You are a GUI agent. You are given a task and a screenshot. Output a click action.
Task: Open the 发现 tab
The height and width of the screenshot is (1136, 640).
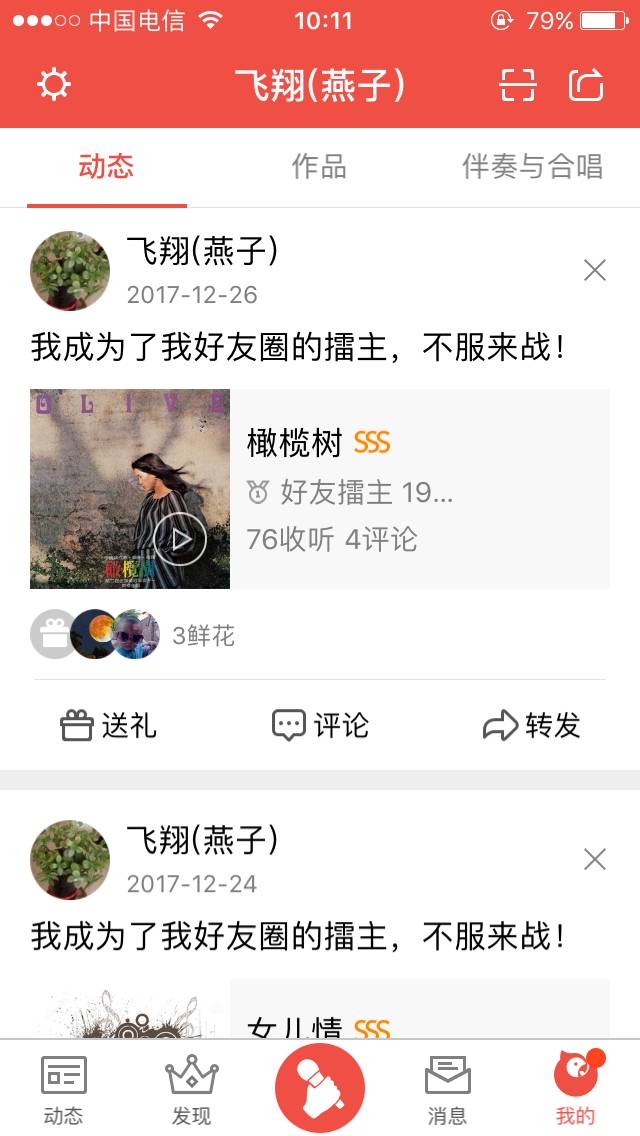pyautogui.click(x=192, y=1090)
